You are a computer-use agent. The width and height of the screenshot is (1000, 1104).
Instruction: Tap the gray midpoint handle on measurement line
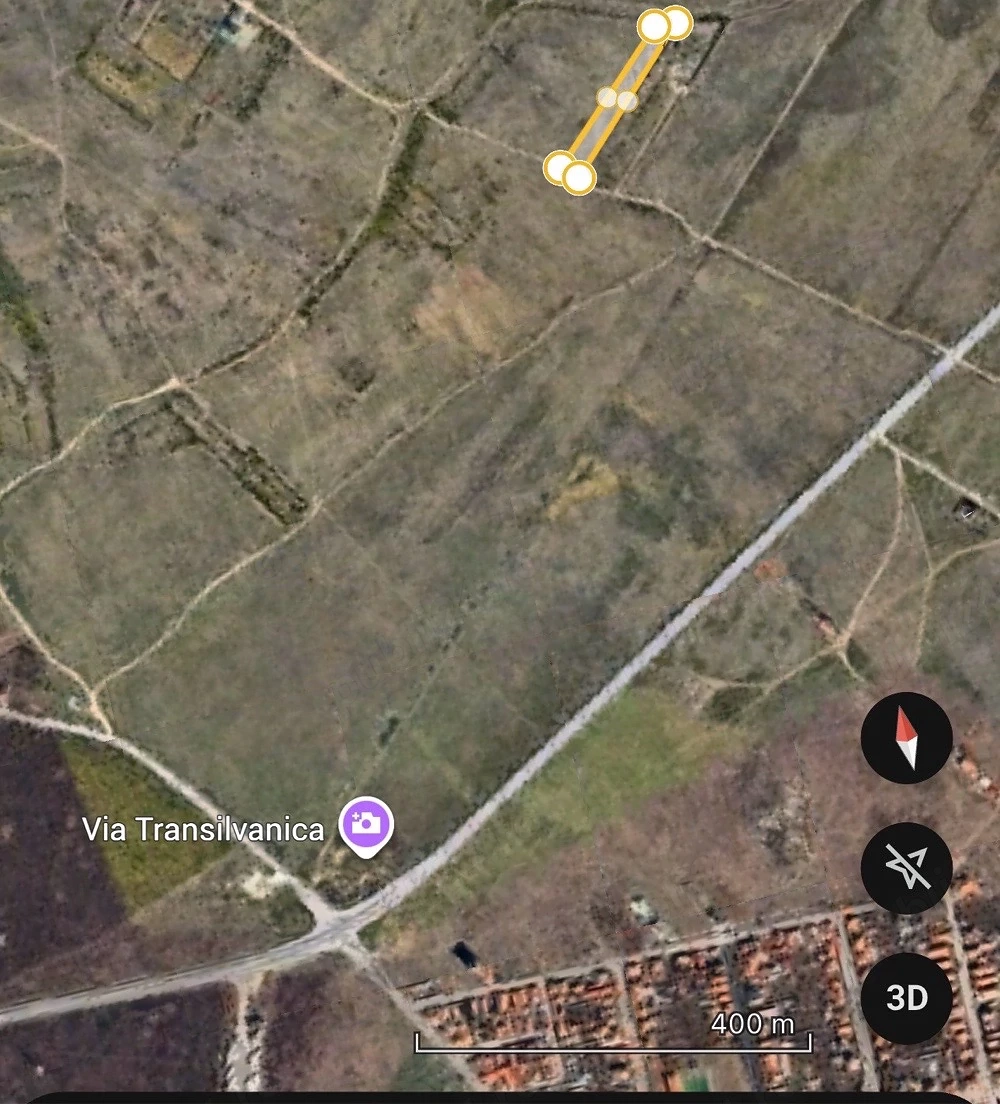(608, 96)
